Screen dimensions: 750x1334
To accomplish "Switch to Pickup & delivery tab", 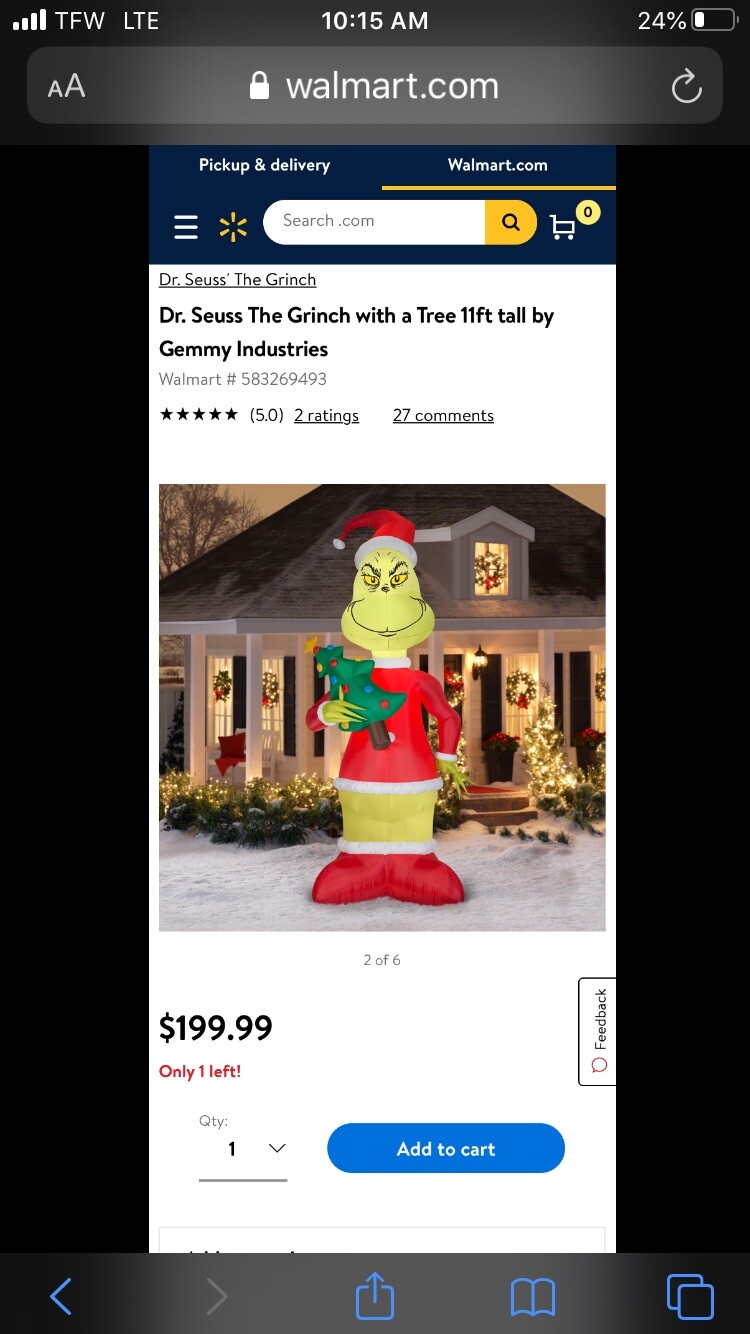I will (264, 165).
